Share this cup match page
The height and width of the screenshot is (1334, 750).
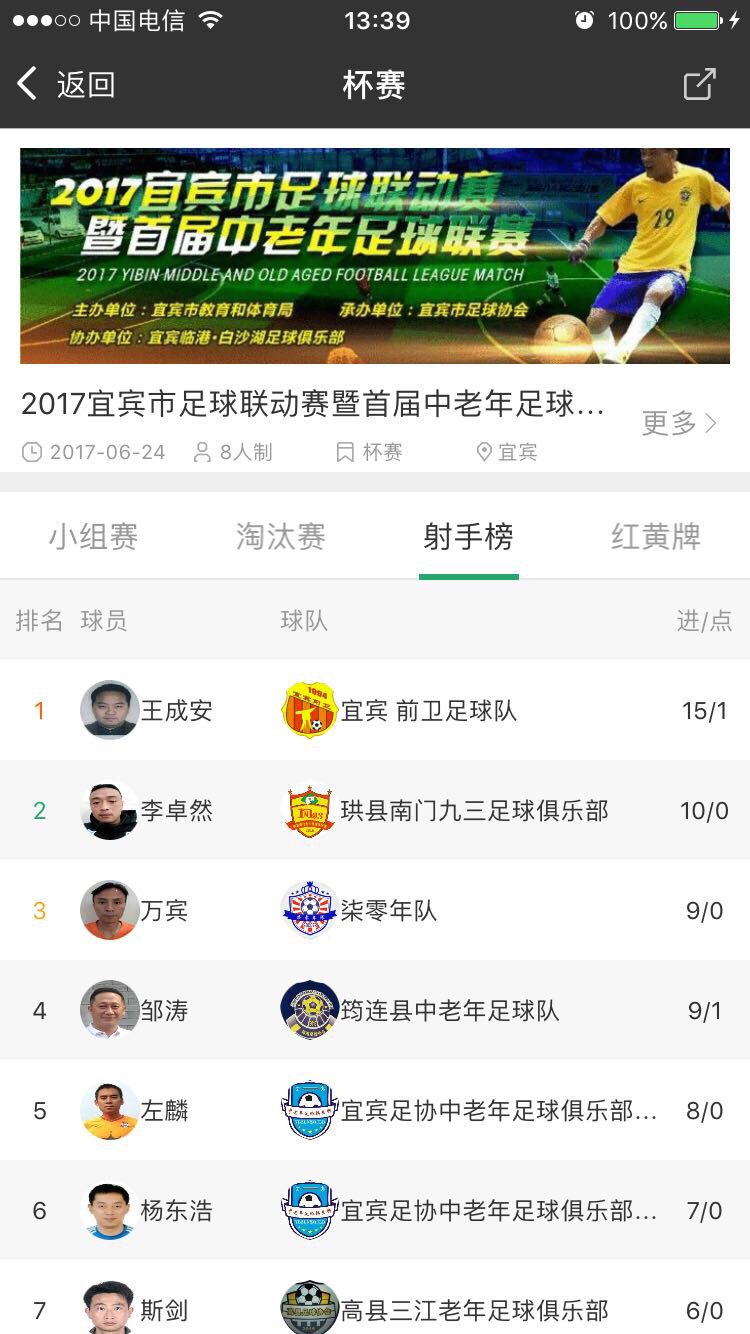699,85
